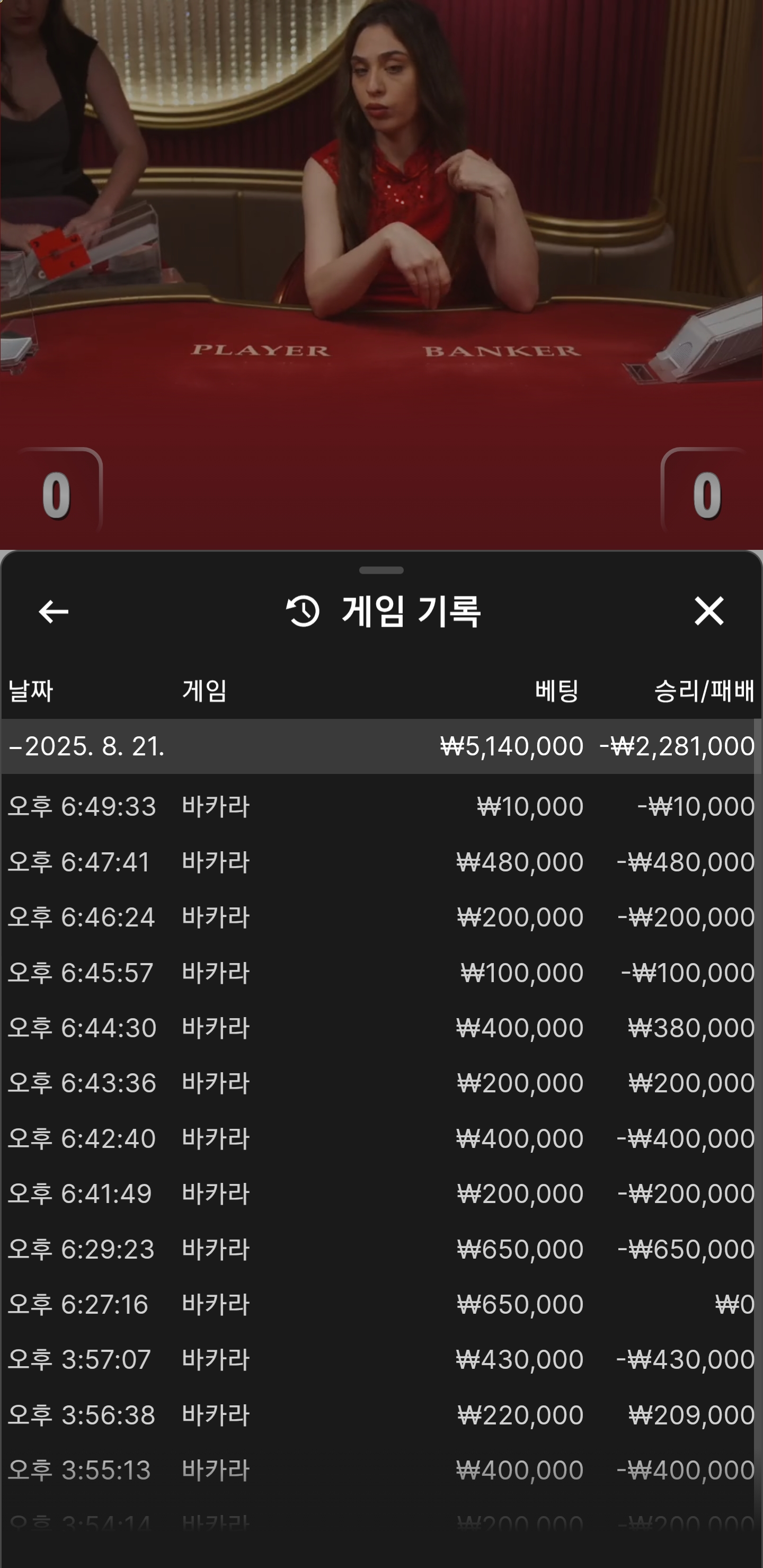Viewport: 763px width, 1568px height.
Task: Tap the drag handle above the history title
Action: coord(381,571)
